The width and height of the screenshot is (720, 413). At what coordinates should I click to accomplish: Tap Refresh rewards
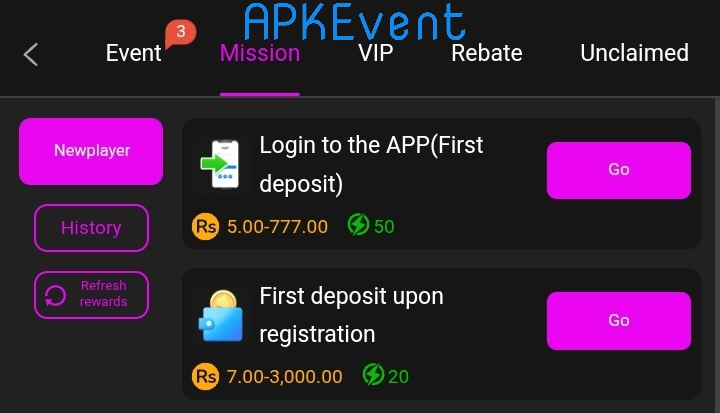tap(91, 294)
